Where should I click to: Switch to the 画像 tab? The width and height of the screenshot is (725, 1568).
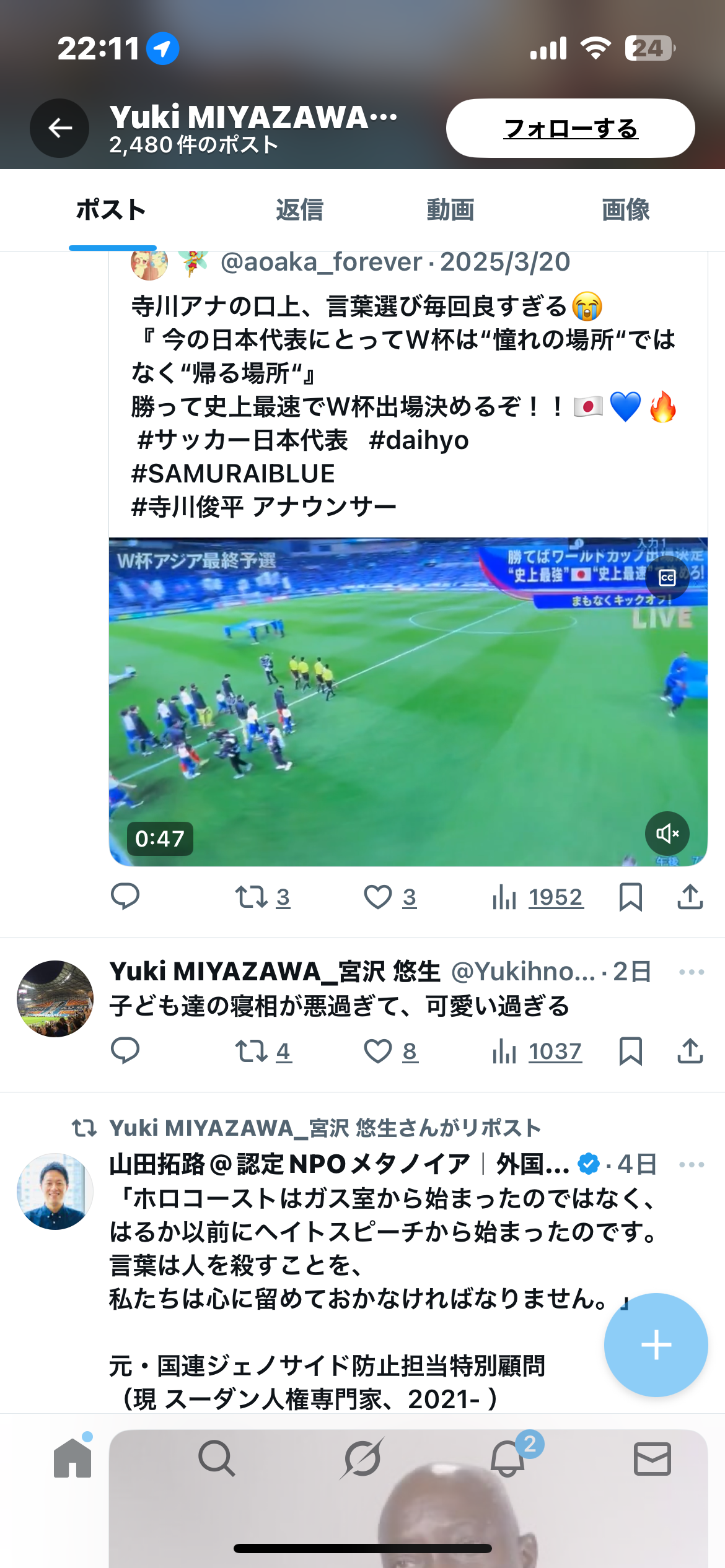pos(625,210)
